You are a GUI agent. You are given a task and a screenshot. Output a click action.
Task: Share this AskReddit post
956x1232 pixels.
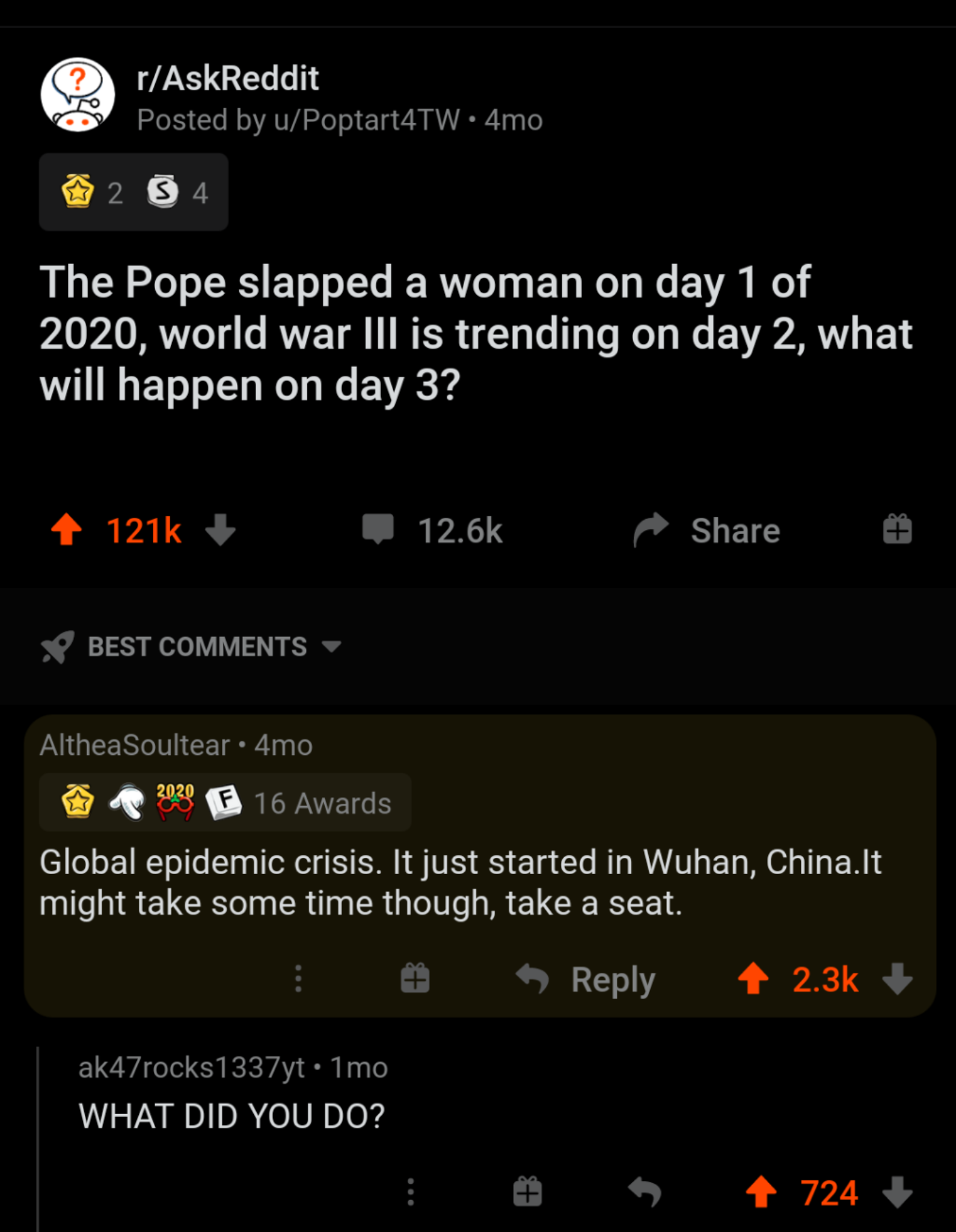pos(708,530)
